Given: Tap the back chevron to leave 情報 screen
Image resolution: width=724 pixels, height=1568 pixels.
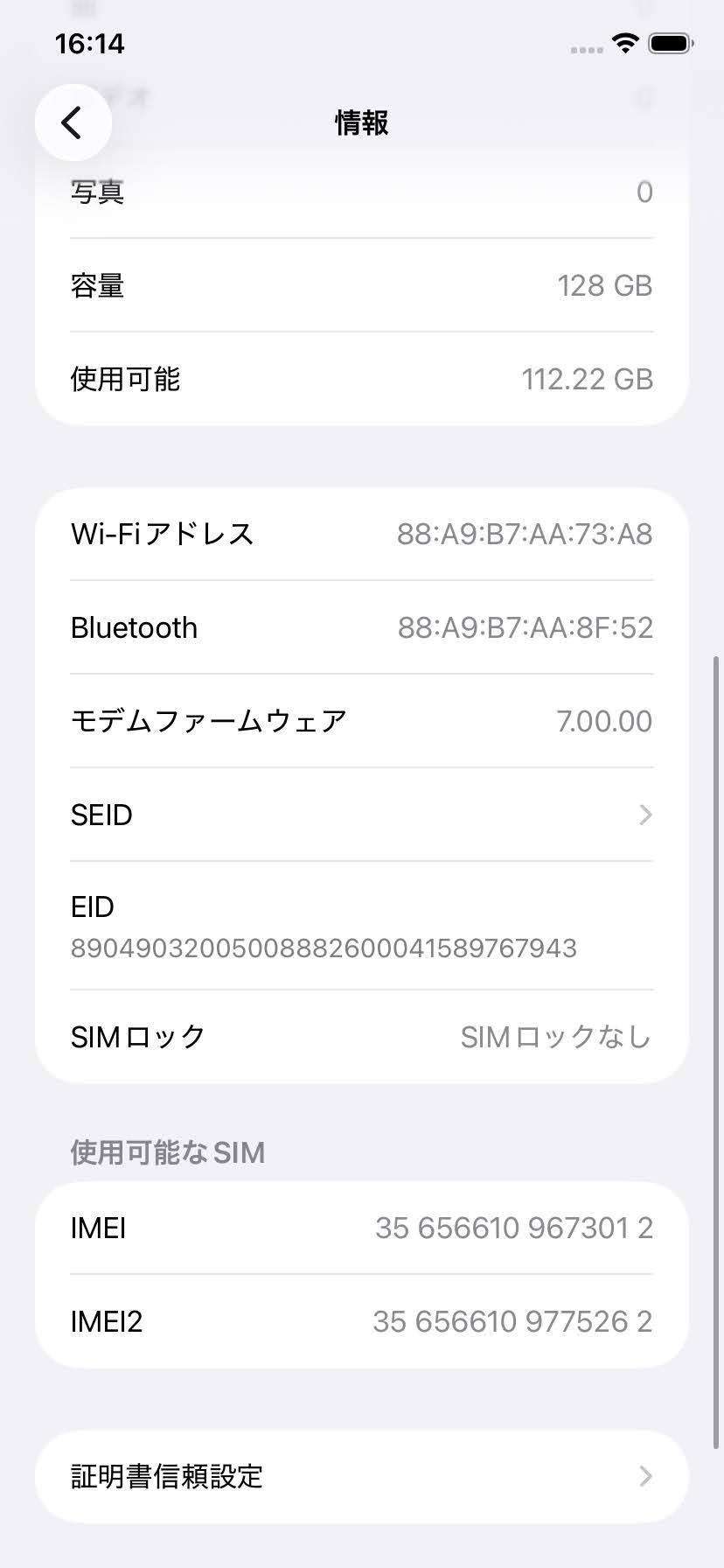Looking at the screenshot, I should pyautogui.click(x=73, y=122).
